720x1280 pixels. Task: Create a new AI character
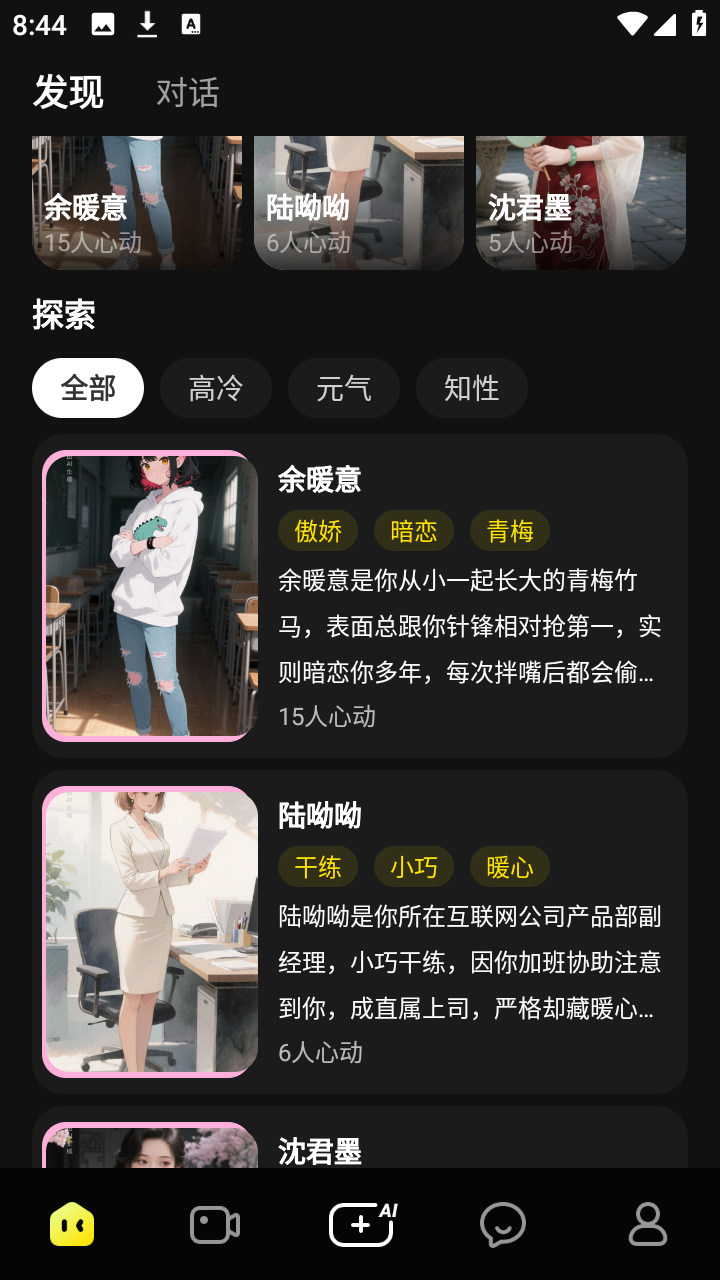(362, 1224)
